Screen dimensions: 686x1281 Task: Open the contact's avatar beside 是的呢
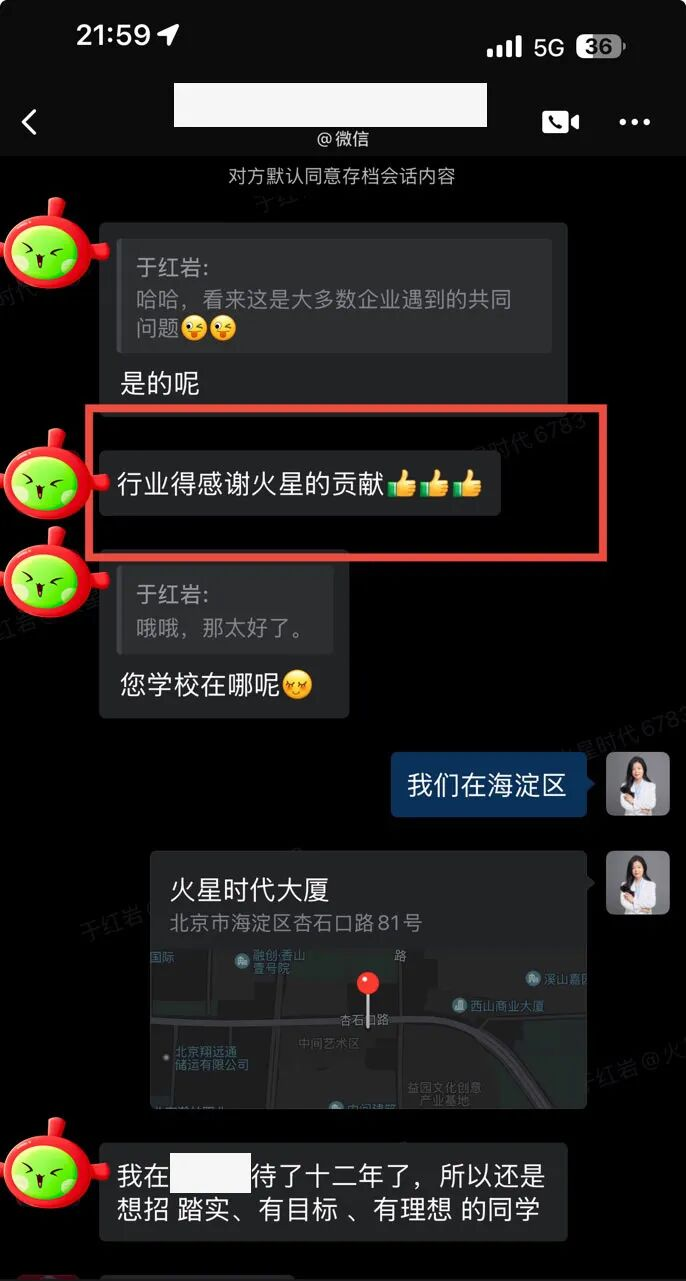click(52, 244)
